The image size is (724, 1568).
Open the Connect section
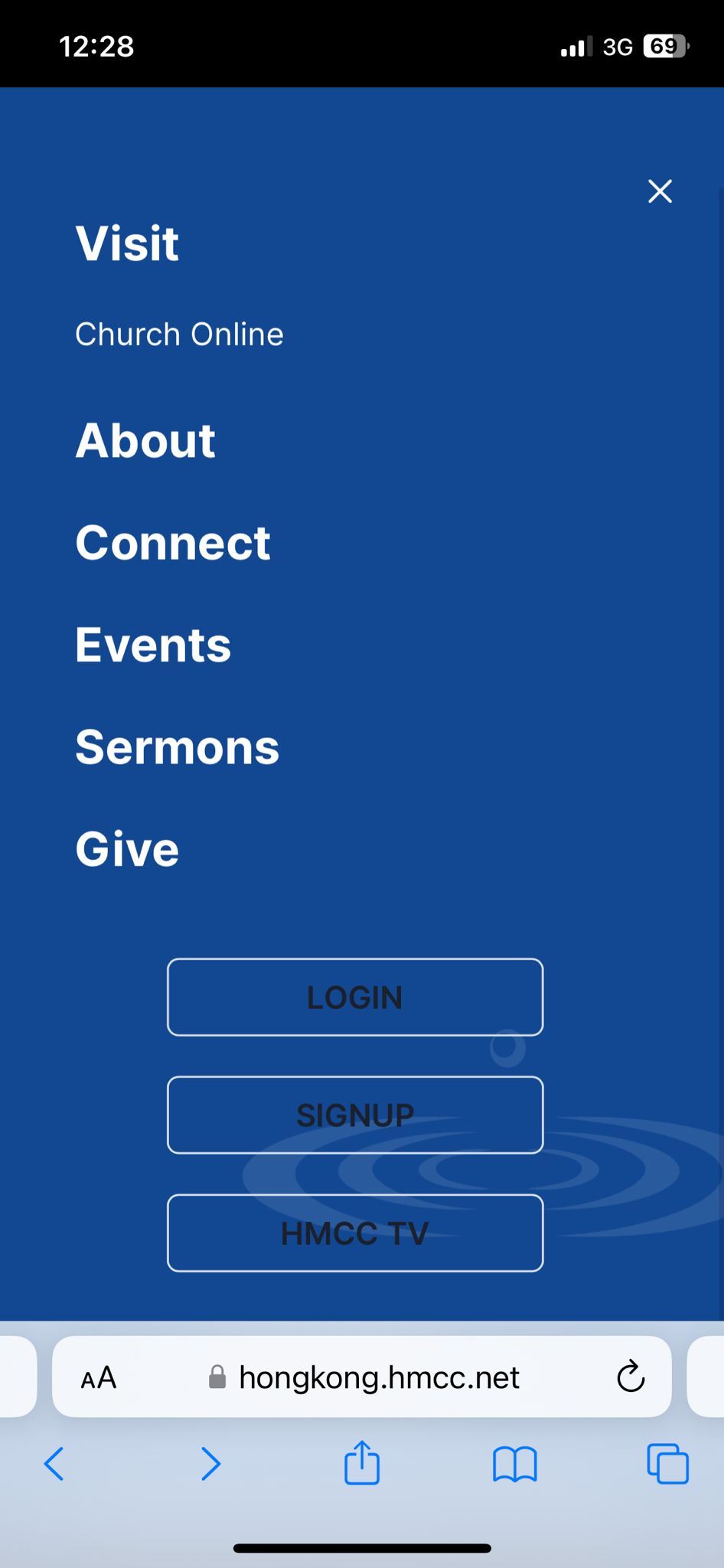(172, 542)
